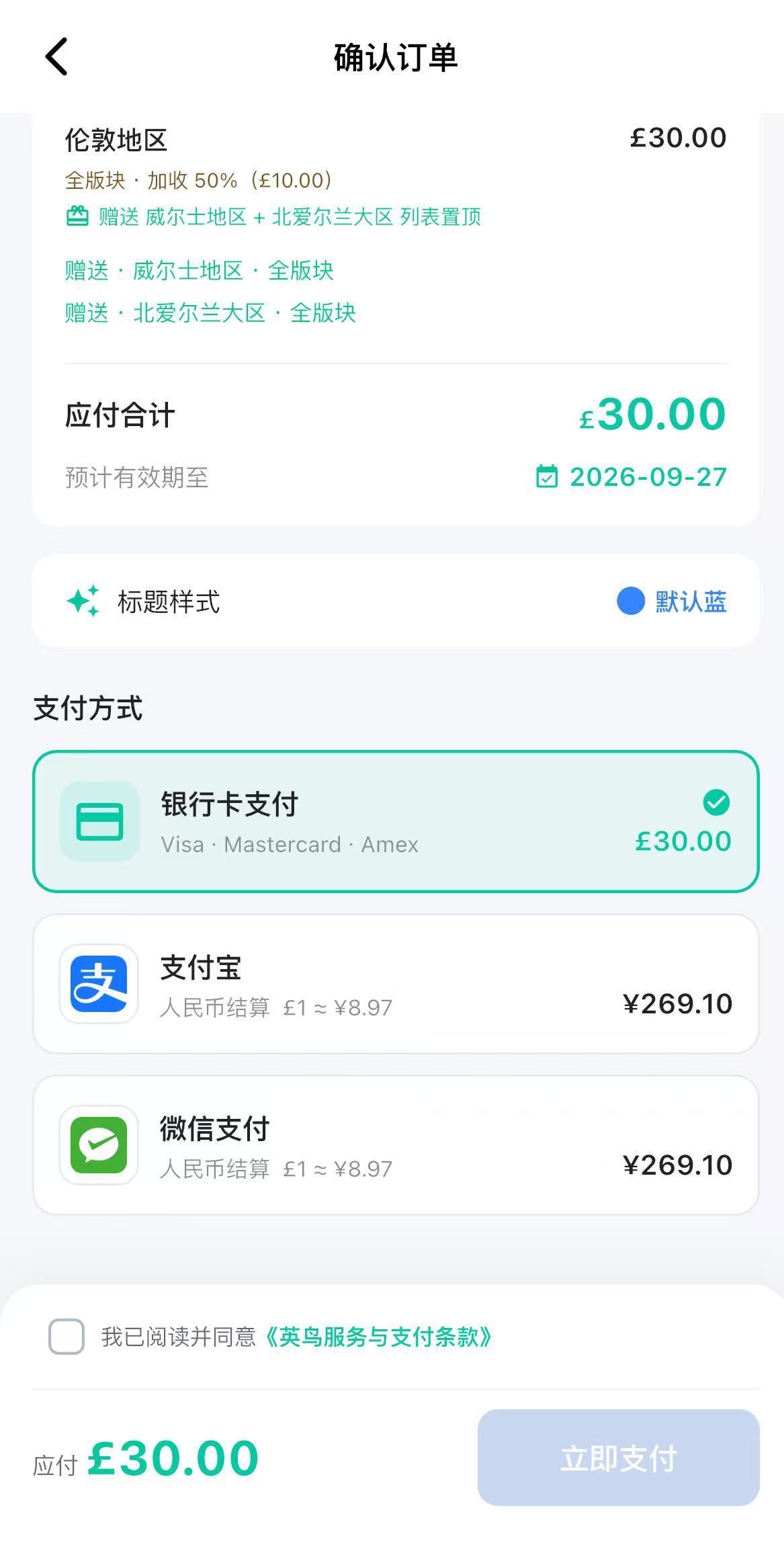Choose 支付宝 payment option
784x1553 pixels.
click(x=396, y=984)
